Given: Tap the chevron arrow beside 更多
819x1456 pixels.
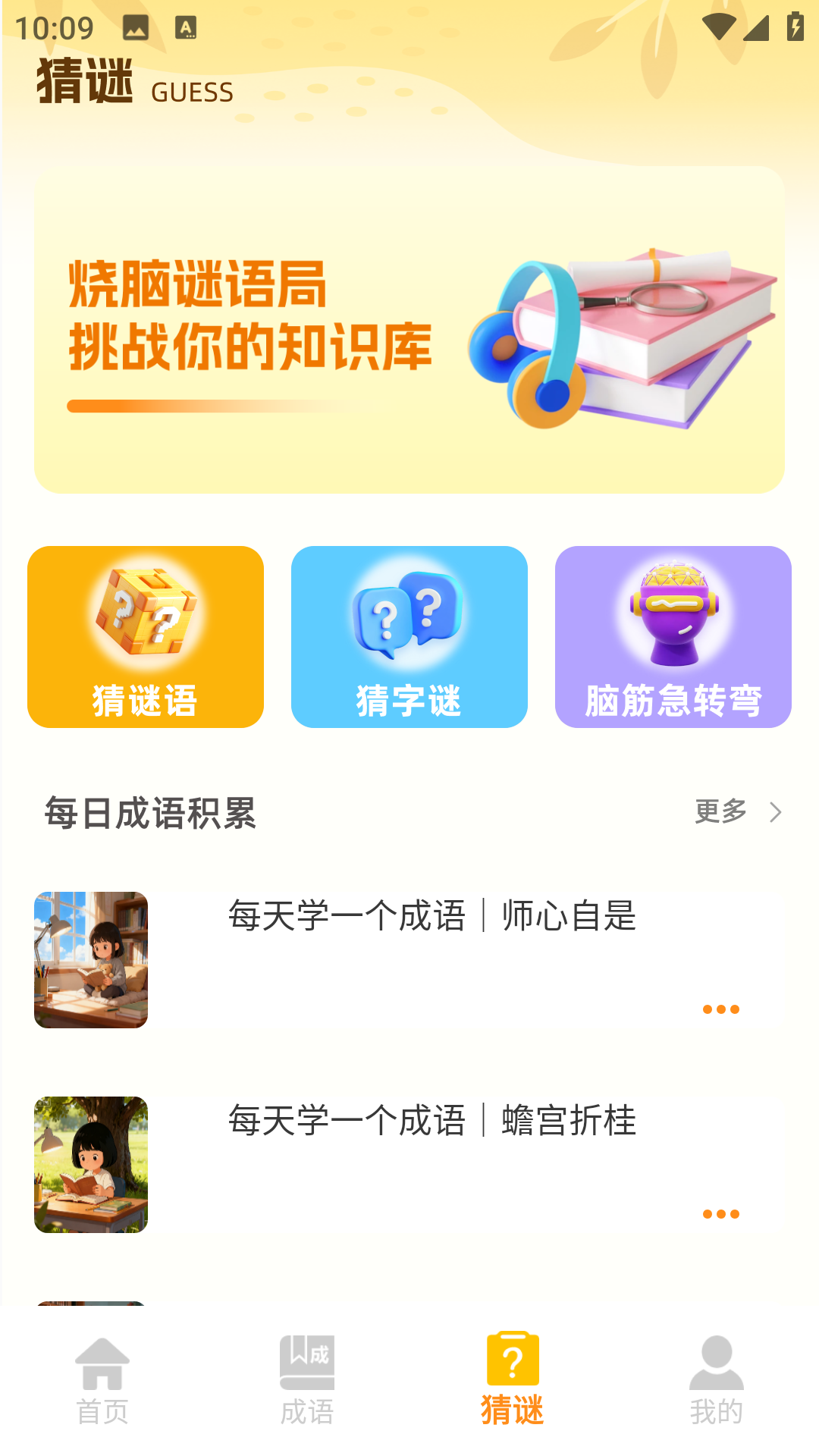Looking at the screenshot, I should click(x=777, y=811).
